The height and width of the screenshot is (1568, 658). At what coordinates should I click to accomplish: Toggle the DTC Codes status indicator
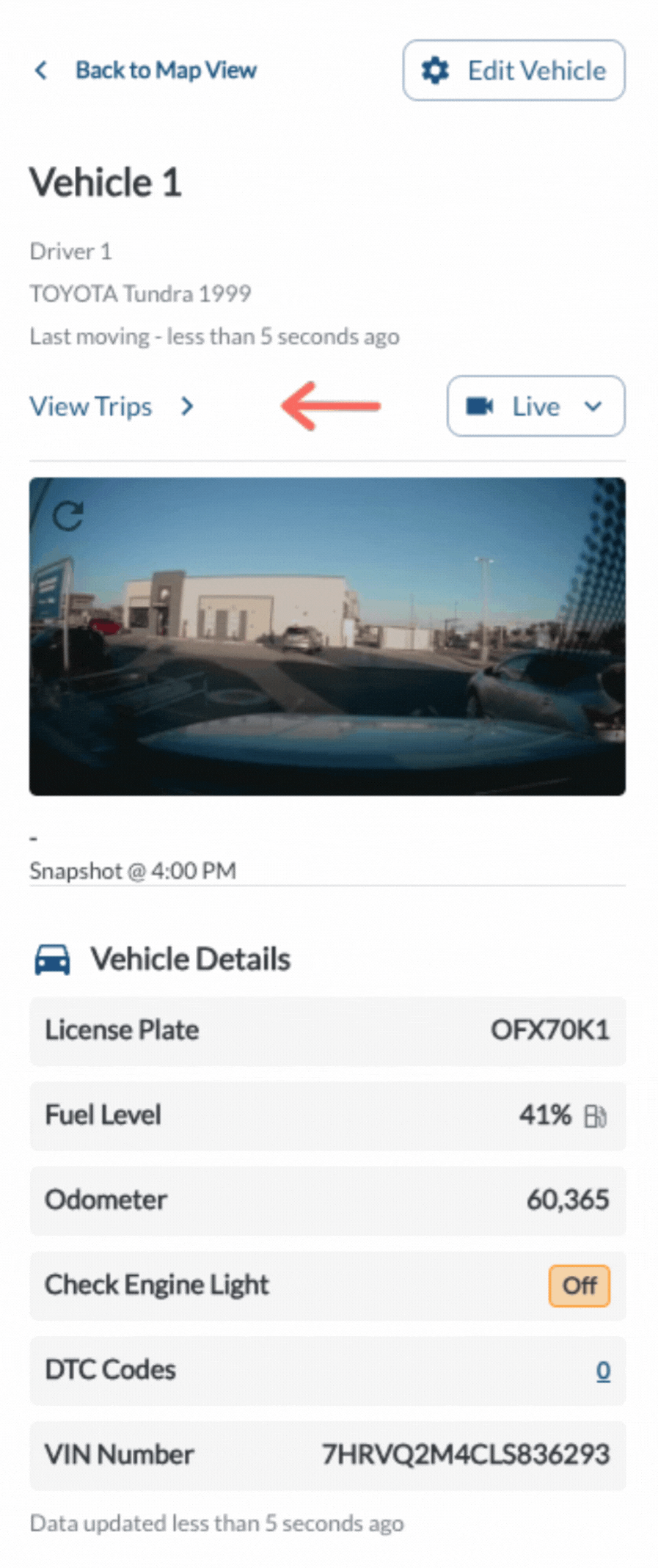pos(602,1370)
